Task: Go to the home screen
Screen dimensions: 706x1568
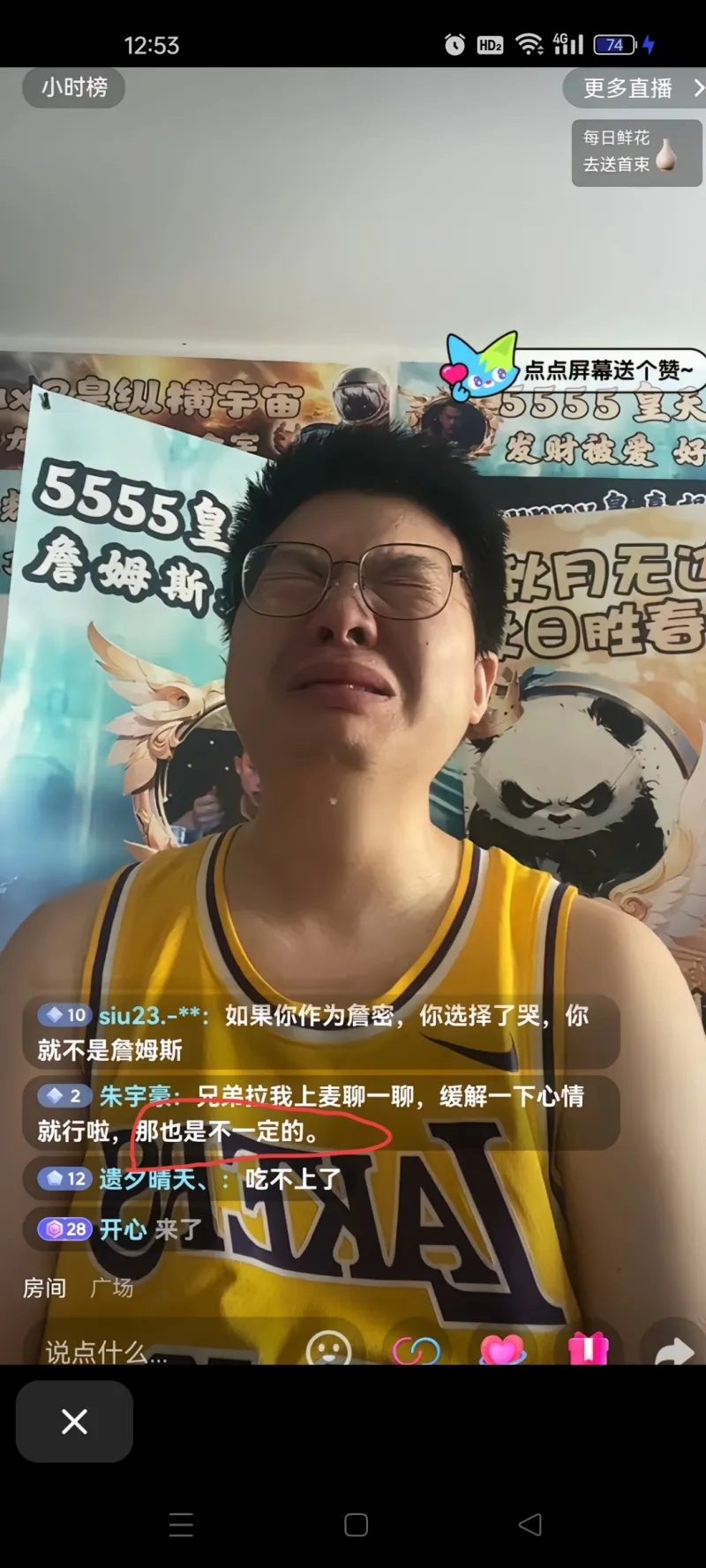Action: point(356,1525)
